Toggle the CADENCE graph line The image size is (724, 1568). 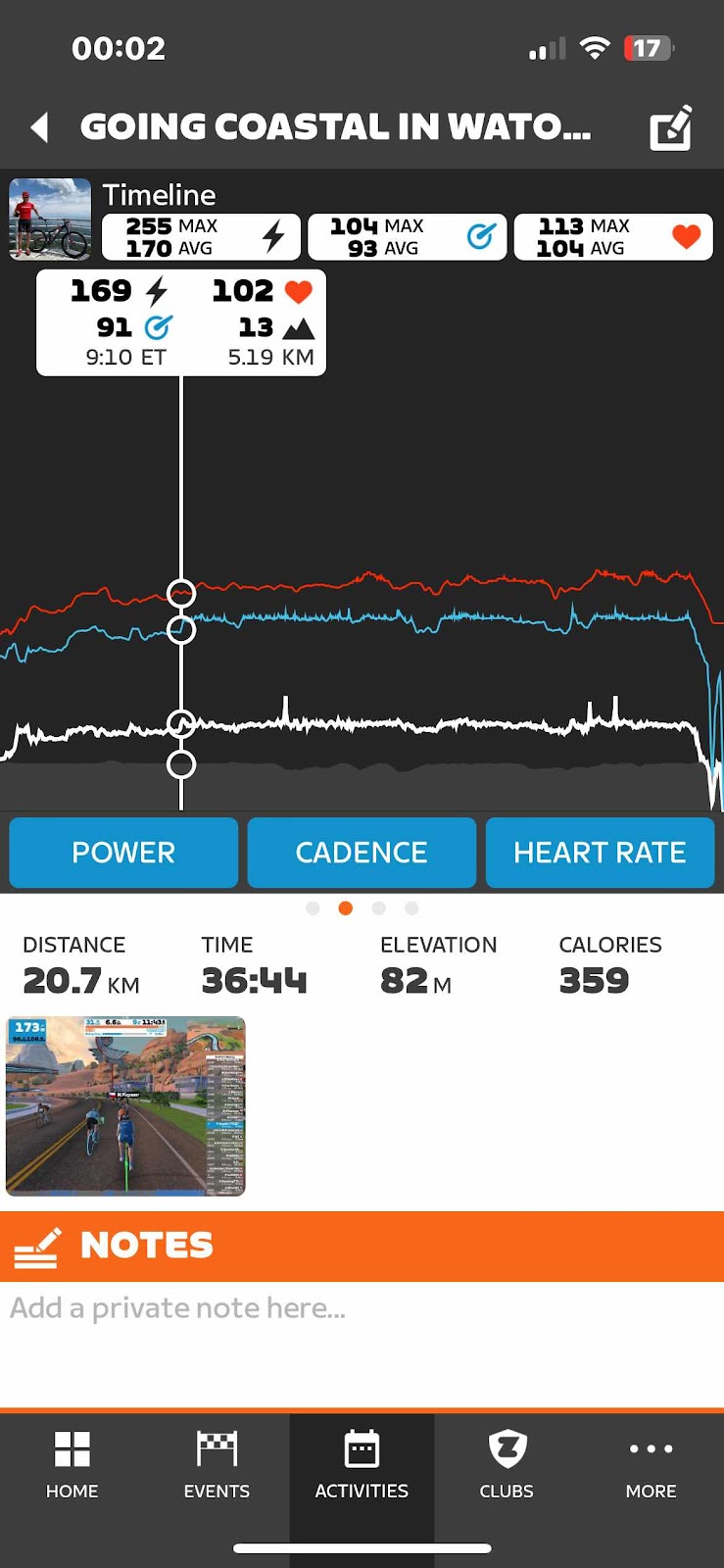[x=362, y=853]
